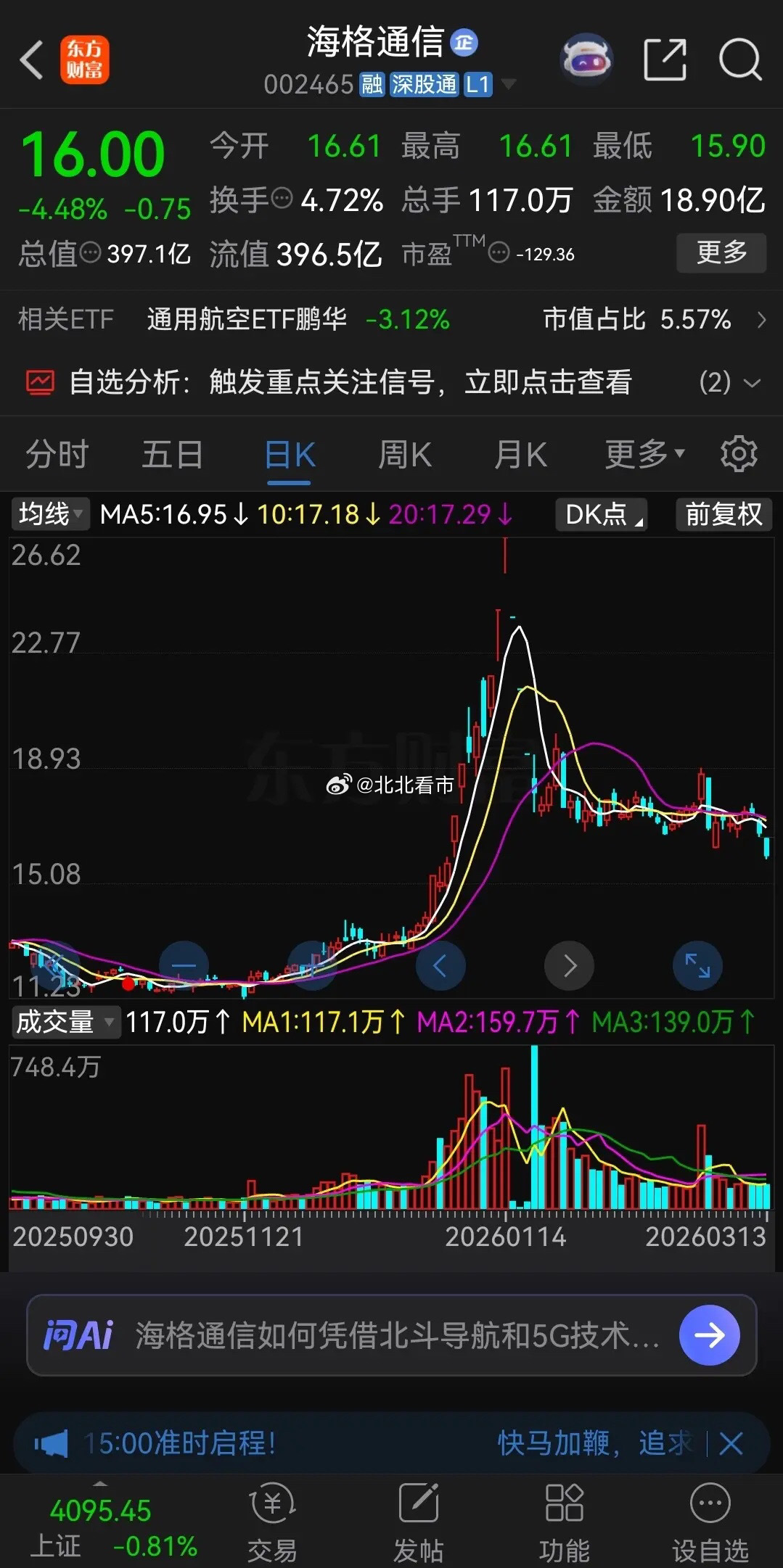Switch to the 周K weekly chart tab
783x1568 pixels.
pyautogui.click(x=403, y=453)
